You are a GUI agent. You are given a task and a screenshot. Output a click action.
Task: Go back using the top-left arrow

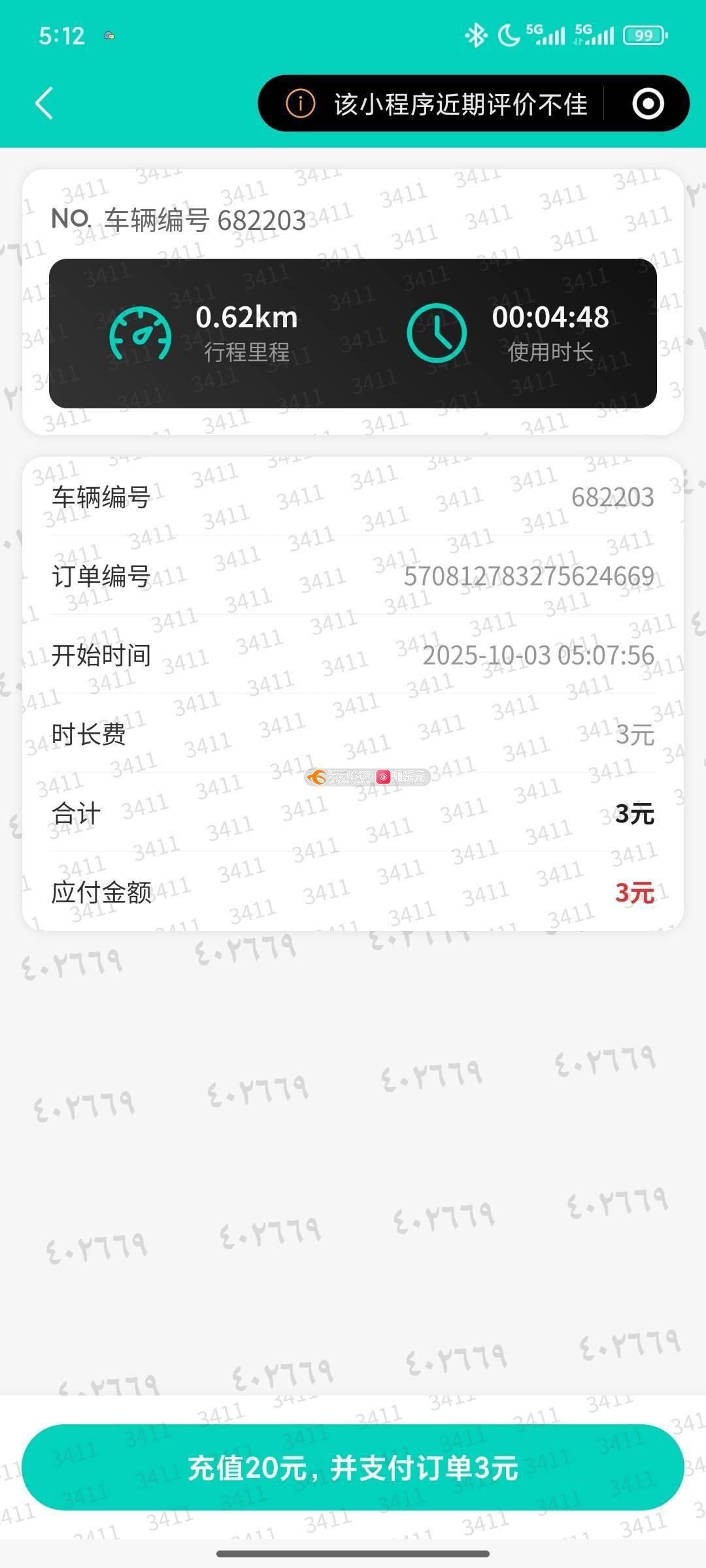44,104
